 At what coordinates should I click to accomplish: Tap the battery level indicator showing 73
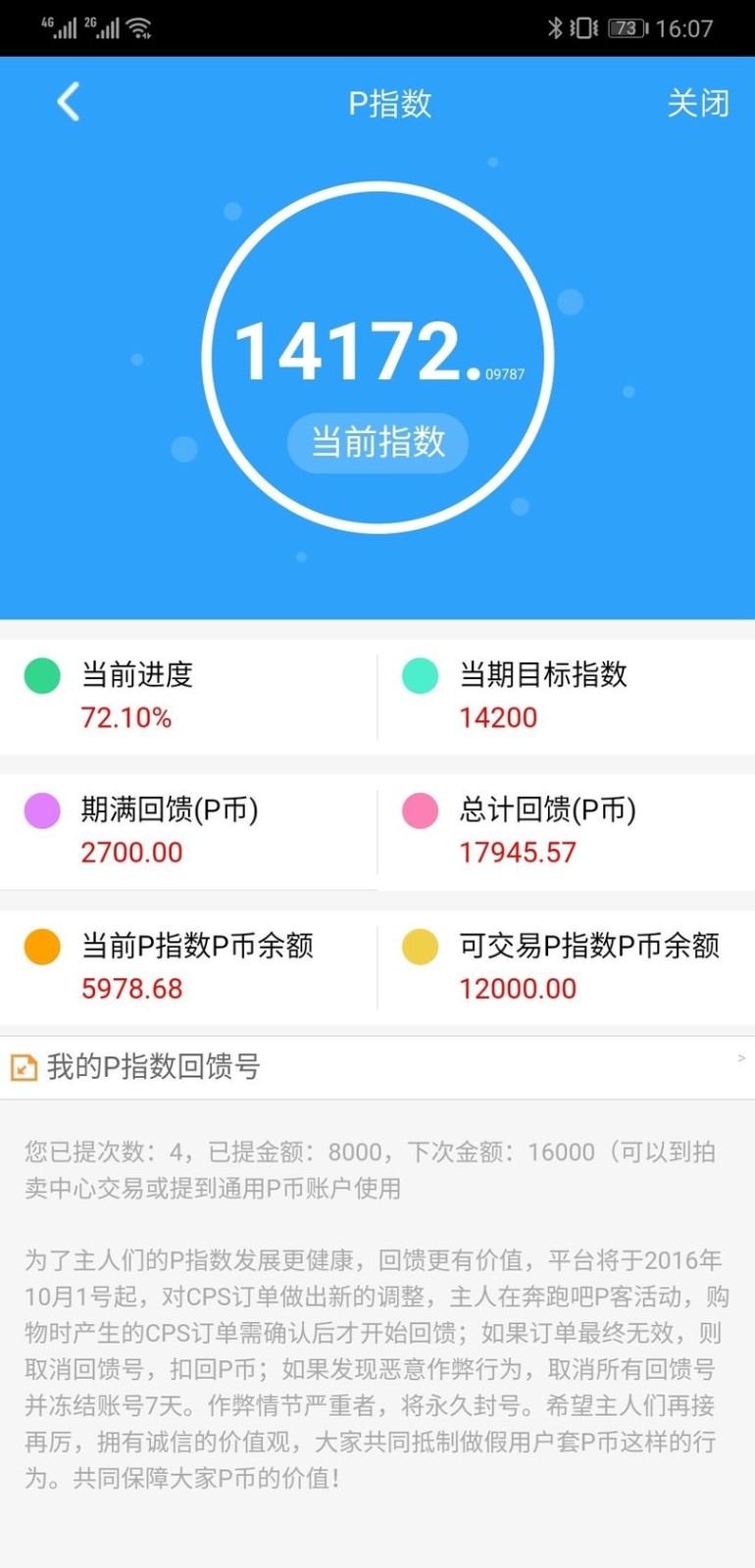coord(626,28)
